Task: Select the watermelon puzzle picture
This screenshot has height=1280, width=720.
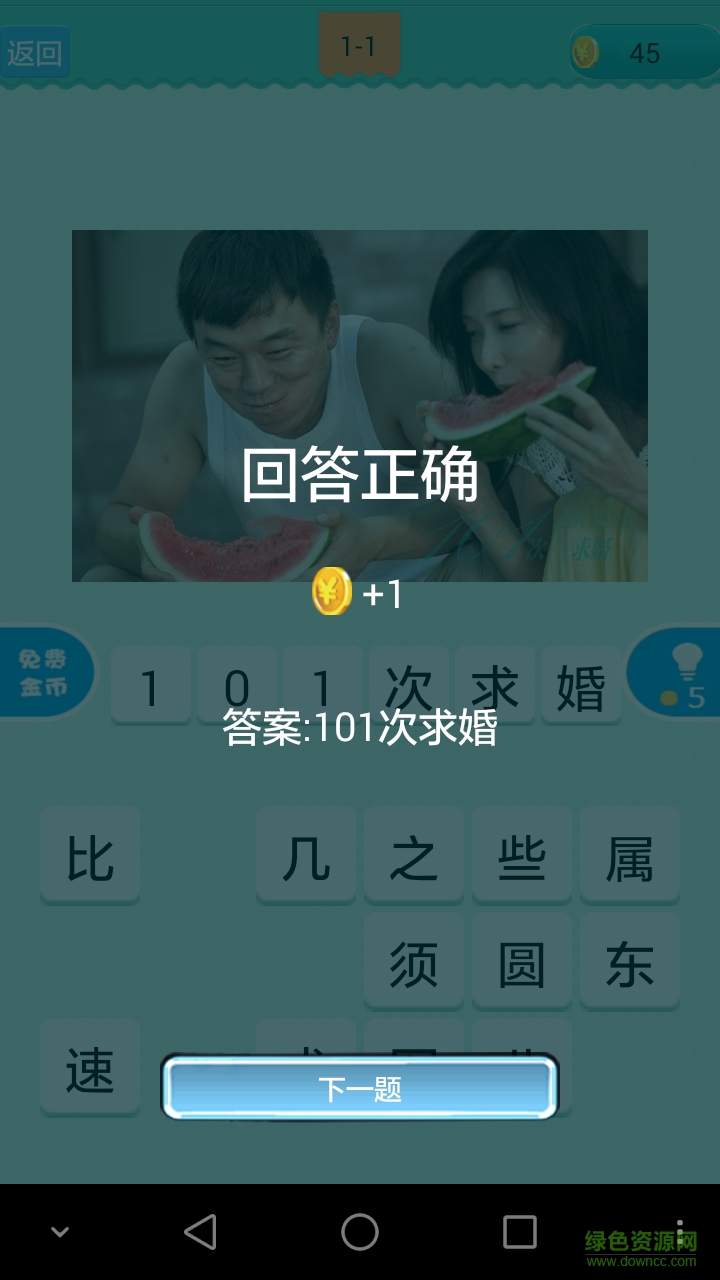Action: [360, 405]
